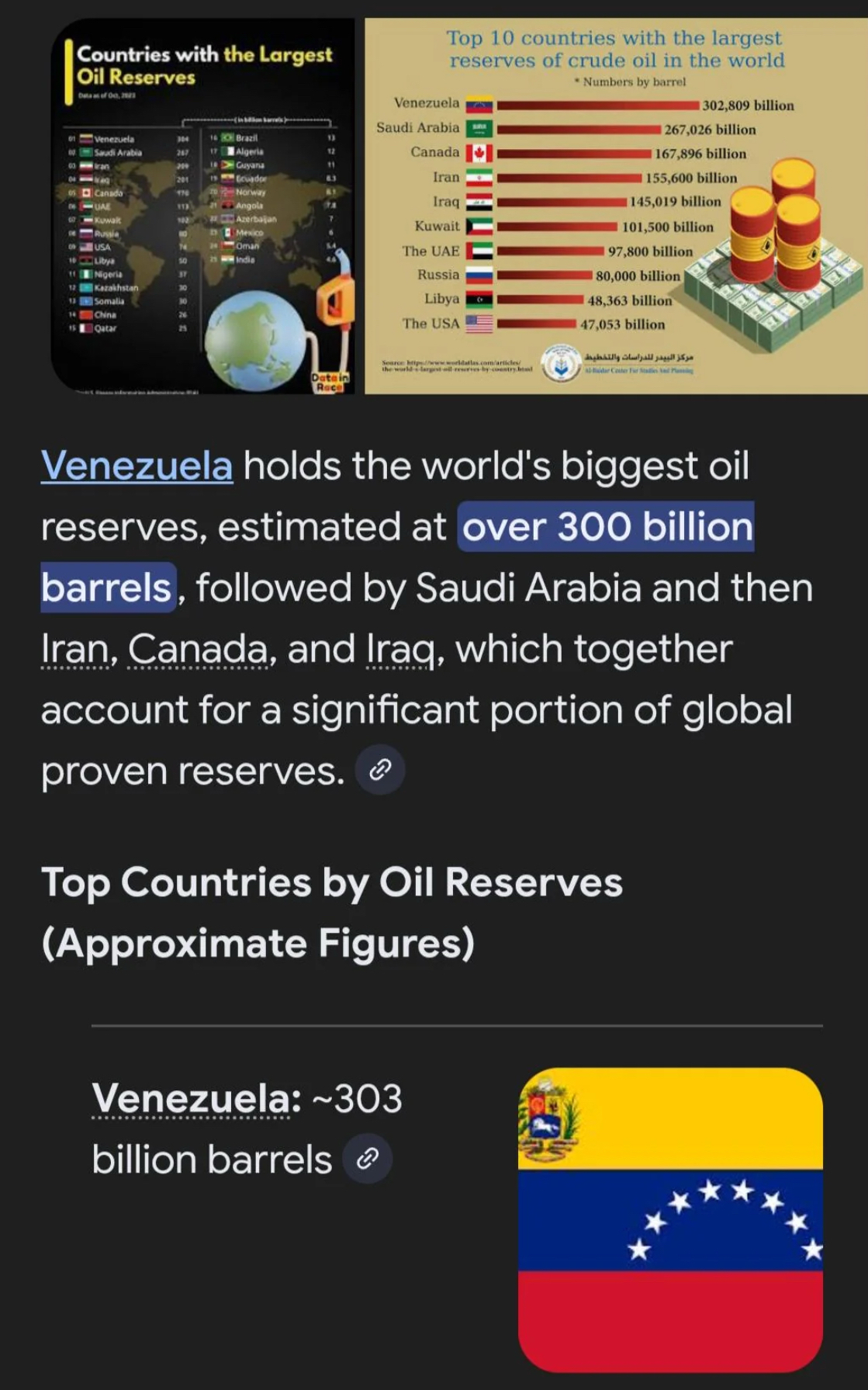Tap the Venezuela: ~303 billion barrels link
The height and width of the screenshot is (1390, 868).
click(196, 1099)
